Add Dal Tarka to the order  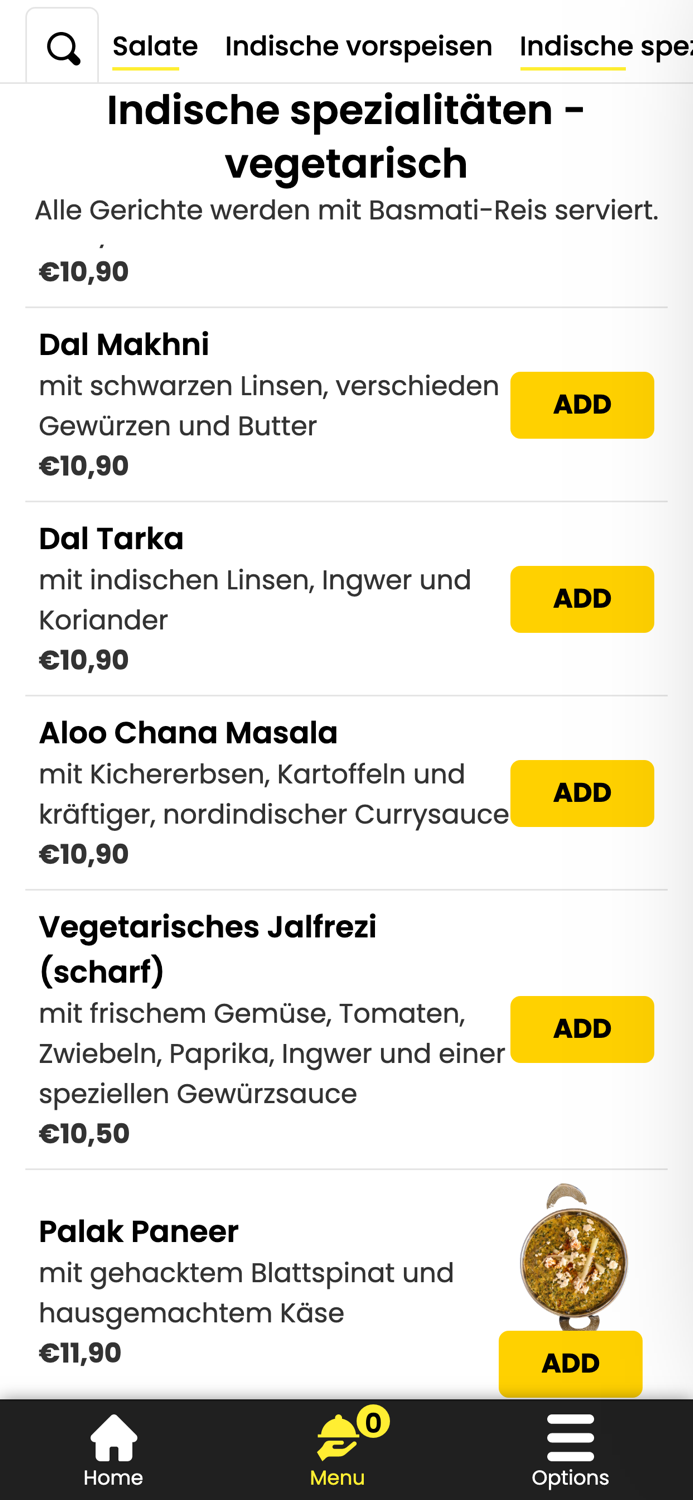582,599
